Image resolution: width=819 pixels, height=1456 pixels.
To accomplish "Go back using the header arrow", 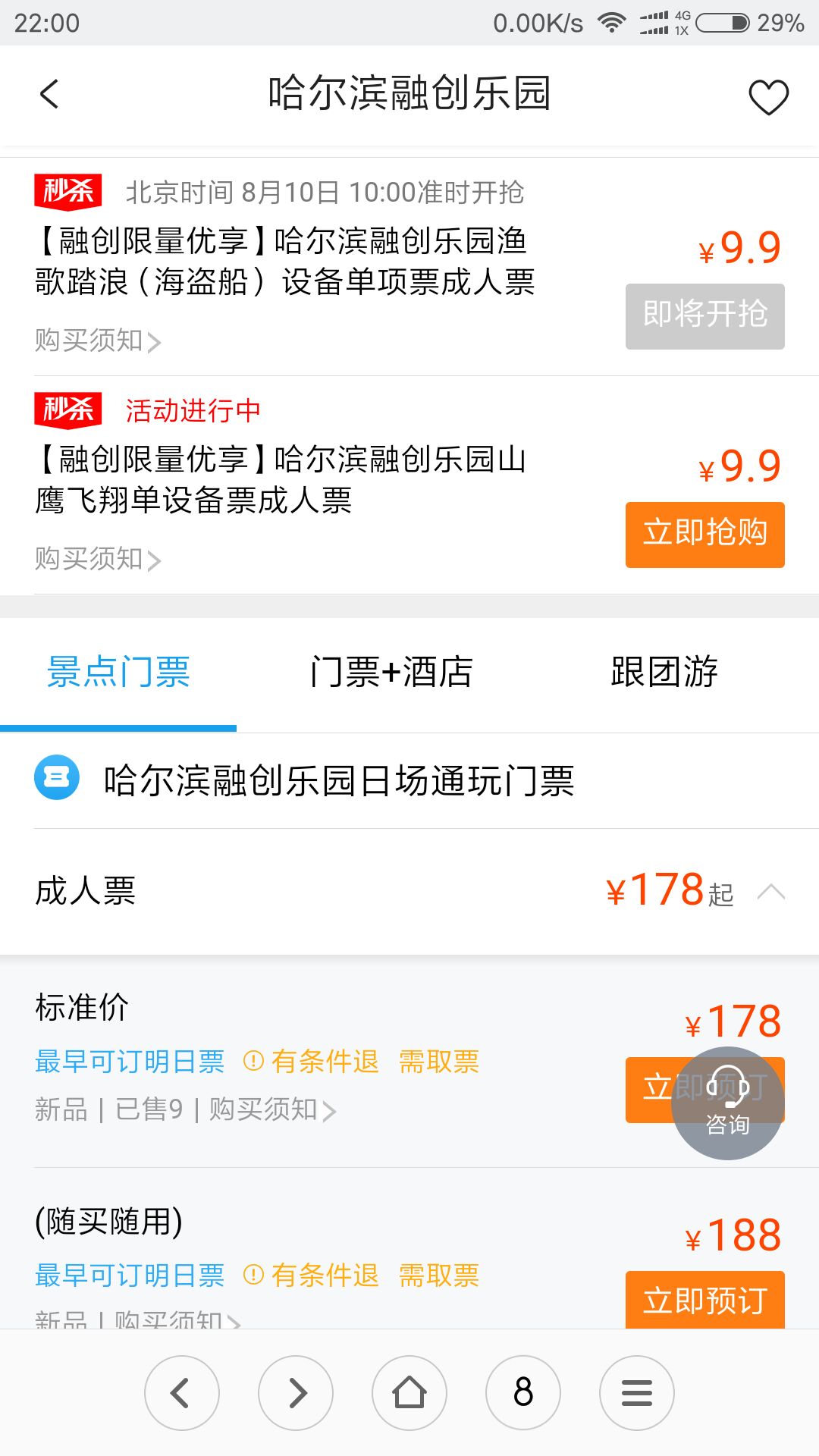I will [x=49, y=94].
